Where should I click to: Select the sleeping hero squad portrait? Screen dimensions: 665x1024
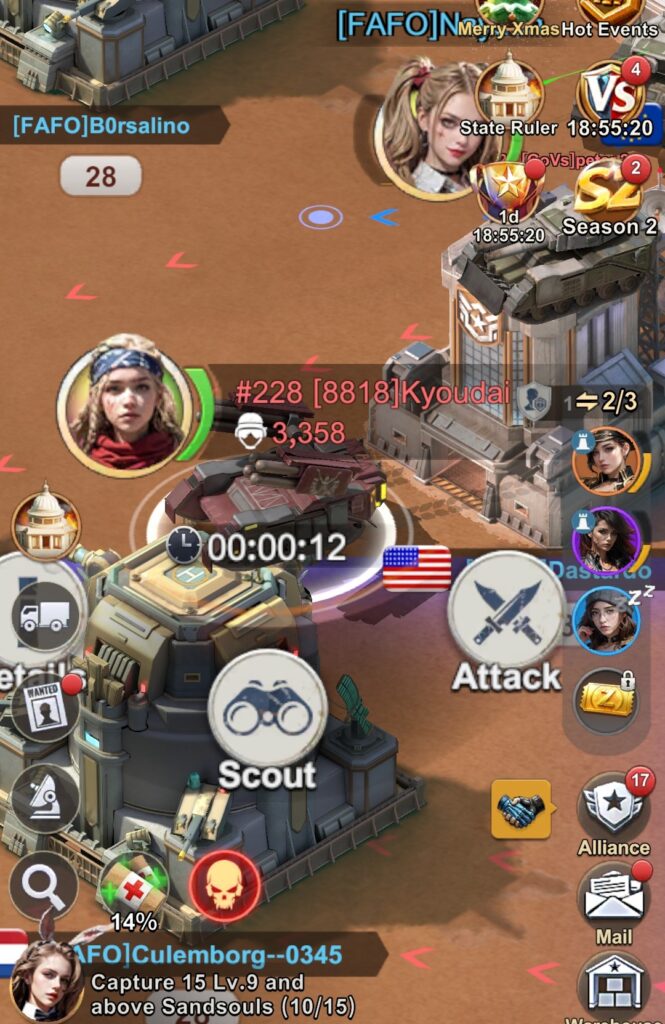point(606,620)
